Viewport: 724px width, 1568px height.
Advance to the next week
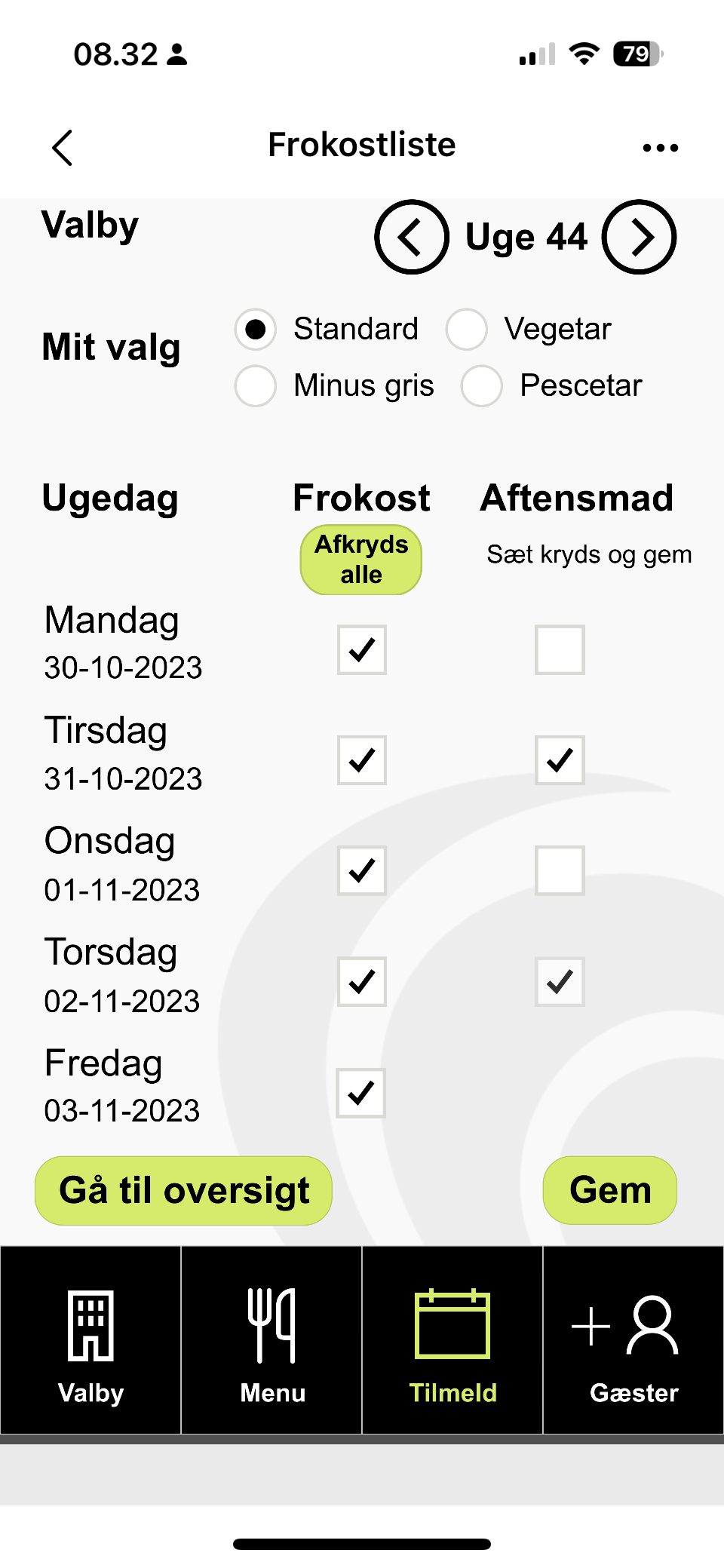point(639,238)
